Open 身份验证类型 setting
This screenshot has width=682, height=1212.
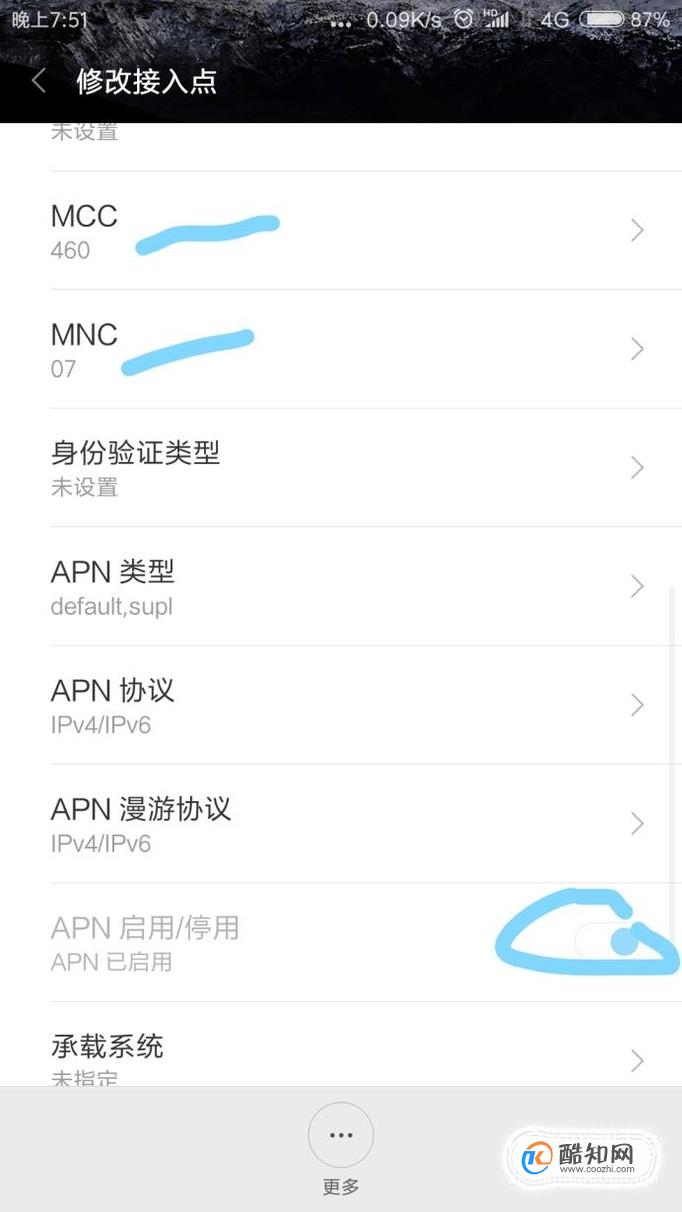pos(341,468)
